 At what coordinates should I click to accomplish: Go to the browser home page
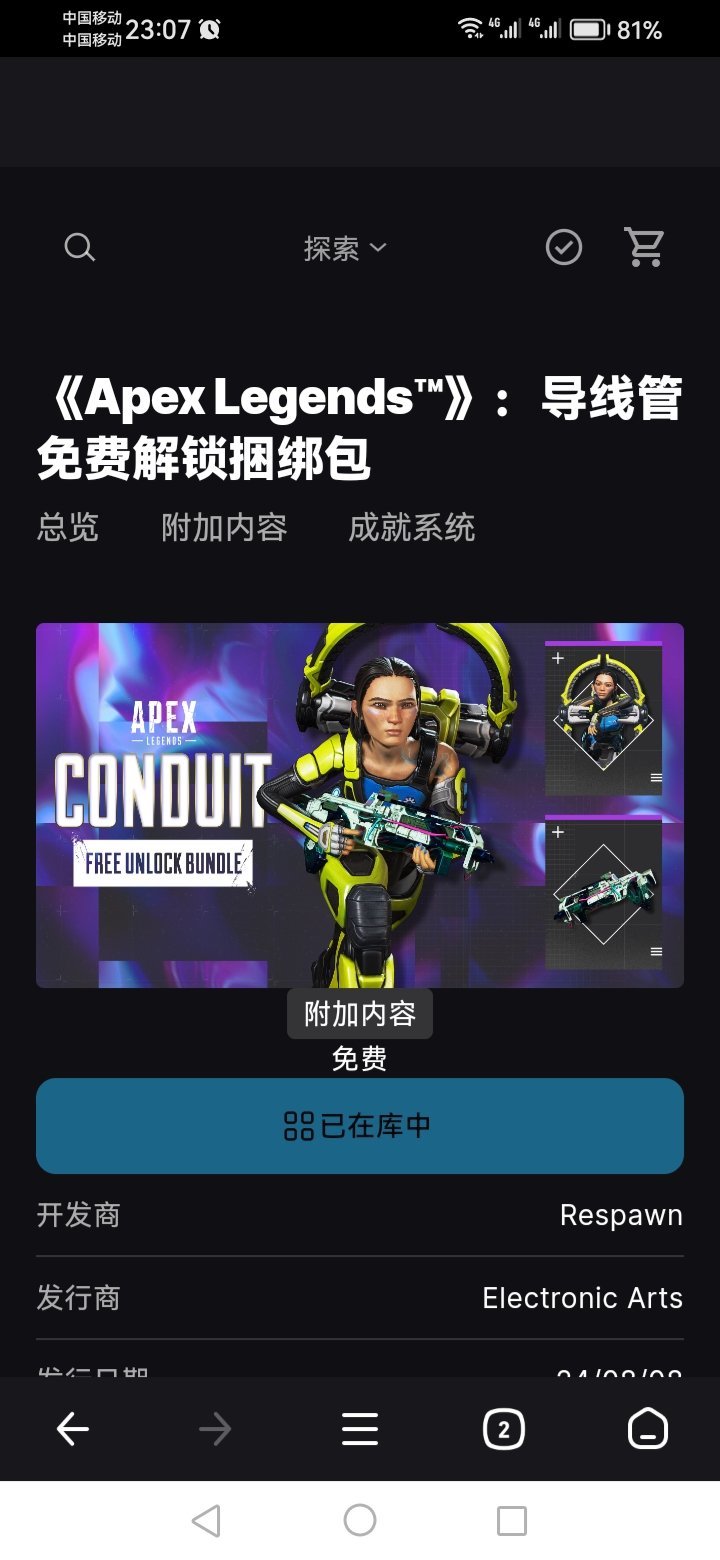[647, 1430]
